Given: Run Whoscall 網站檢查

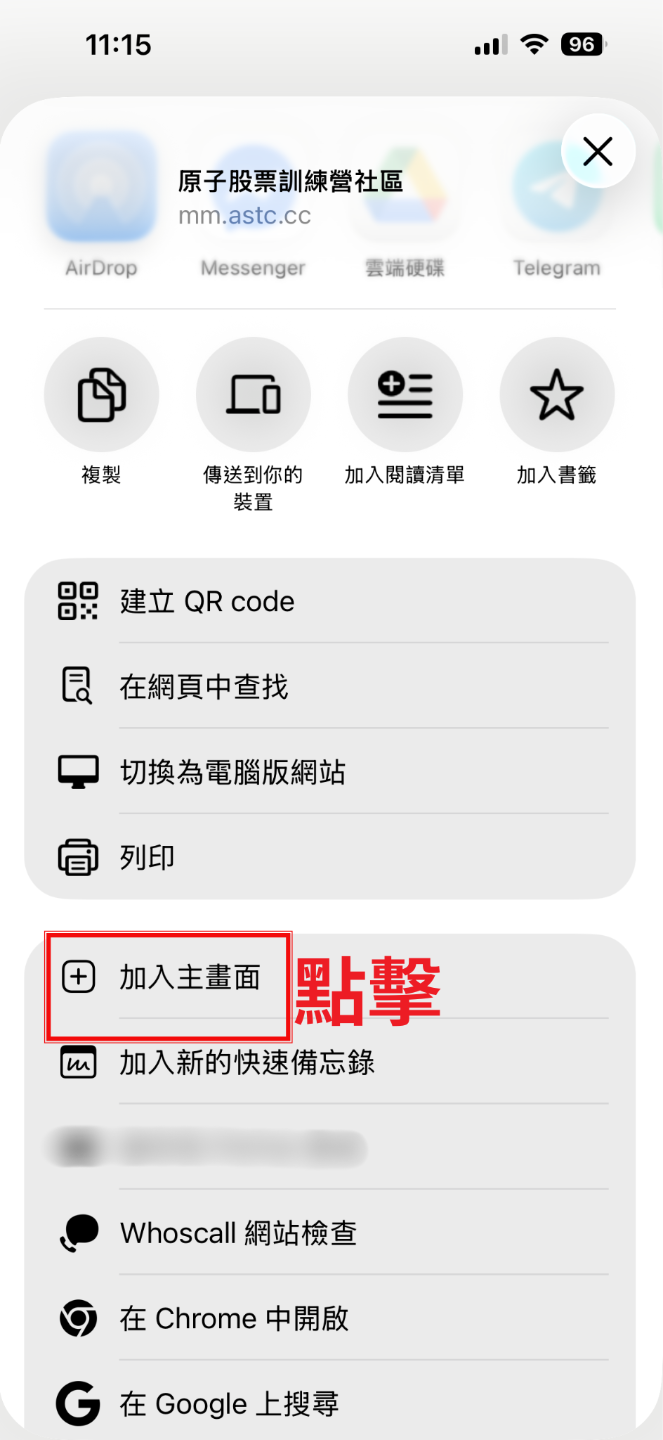Looking at the screenshot, I should click(330, 1233).
